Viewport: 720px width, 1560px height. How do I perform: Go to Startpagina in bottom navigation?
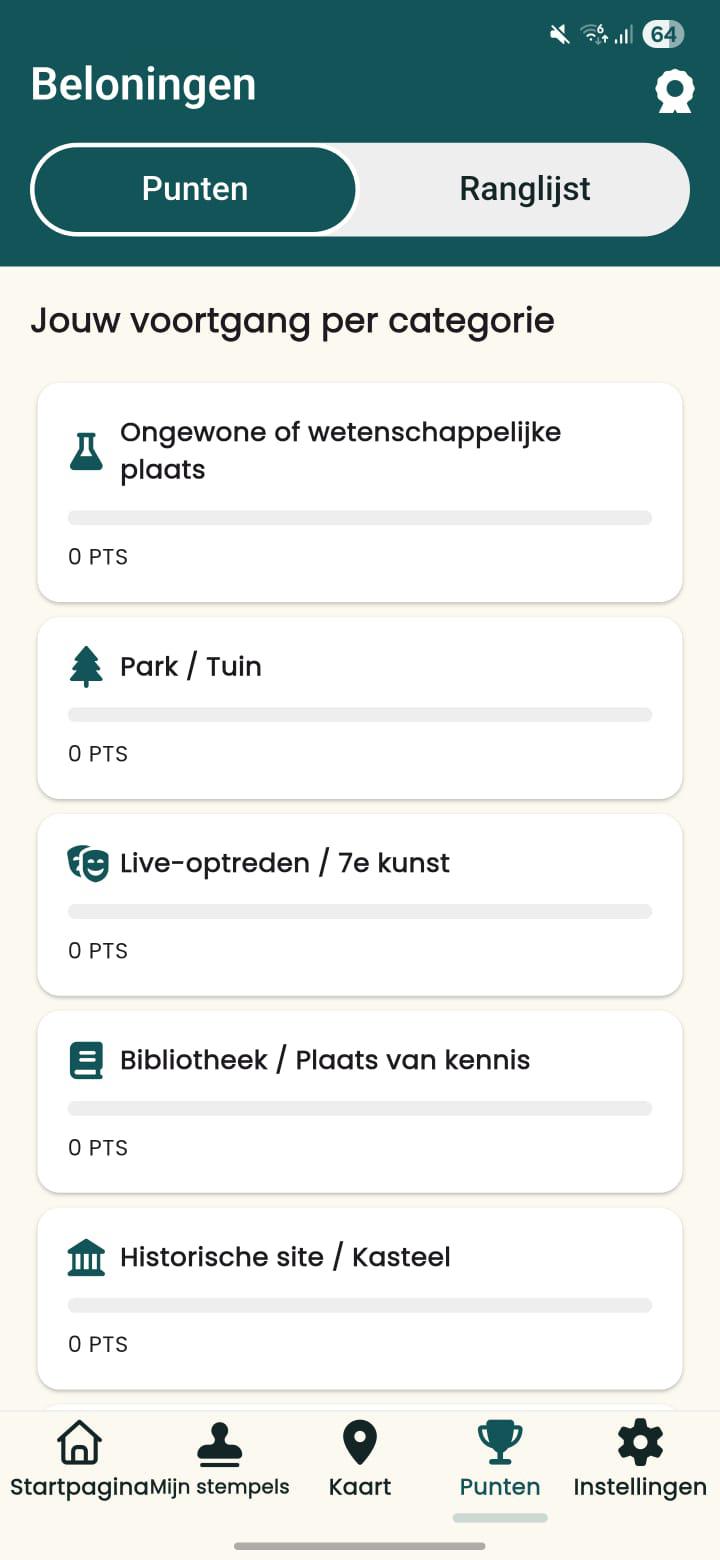79,1460
